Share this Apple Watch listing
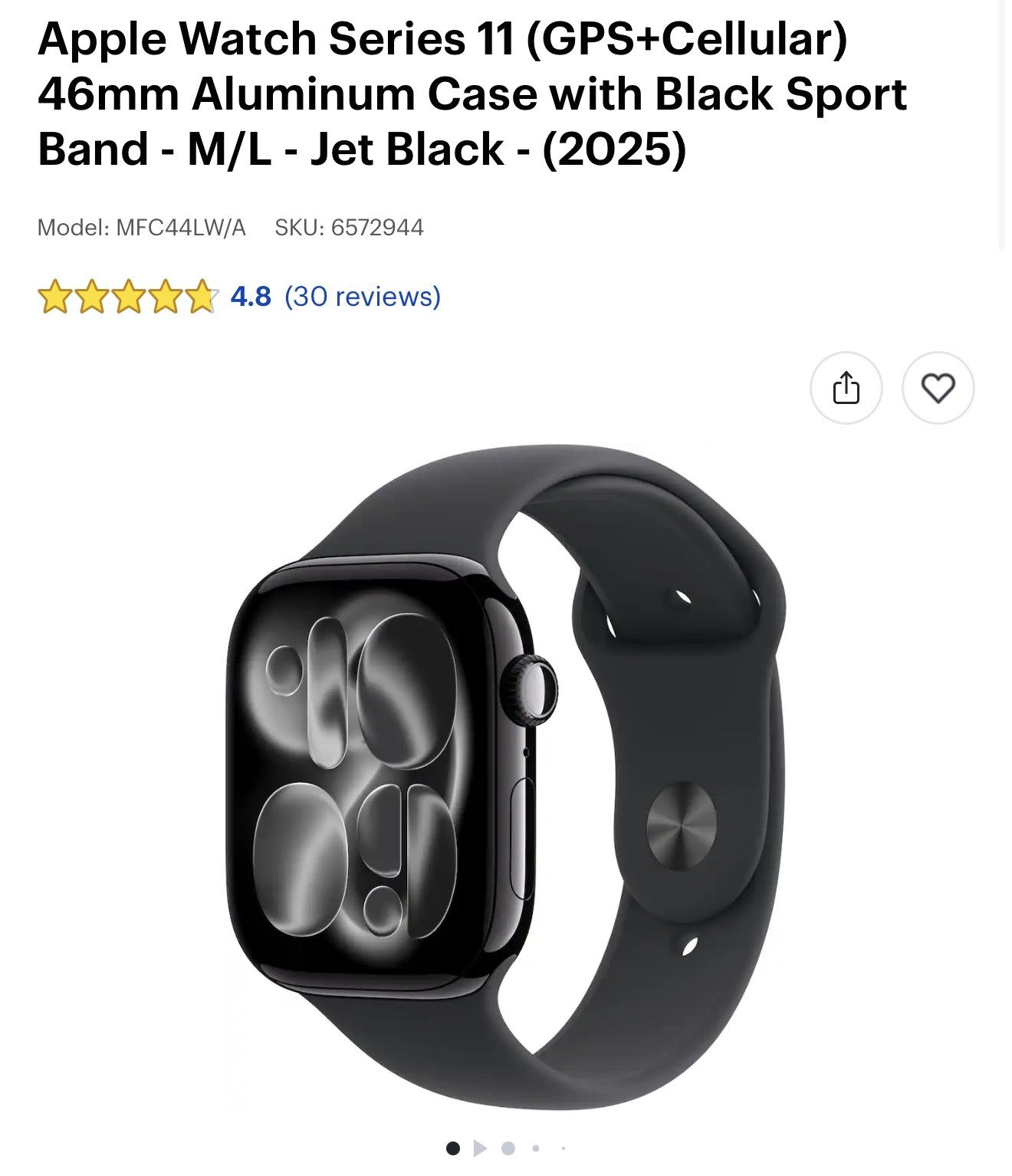The image size is (1012, 1176). [846, 388]
